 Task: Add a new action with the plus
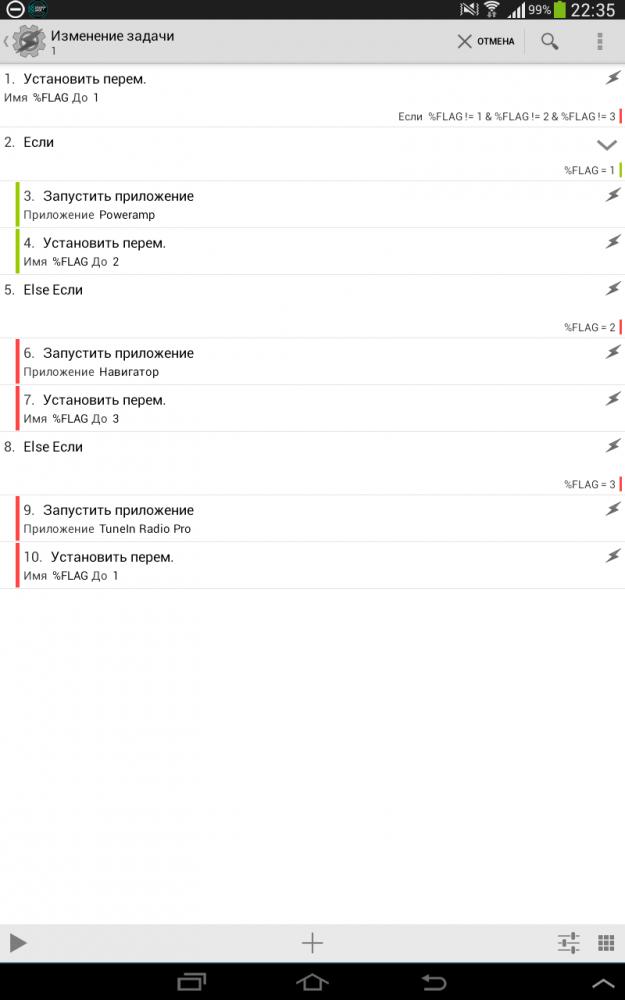click(x=312, y=942)
